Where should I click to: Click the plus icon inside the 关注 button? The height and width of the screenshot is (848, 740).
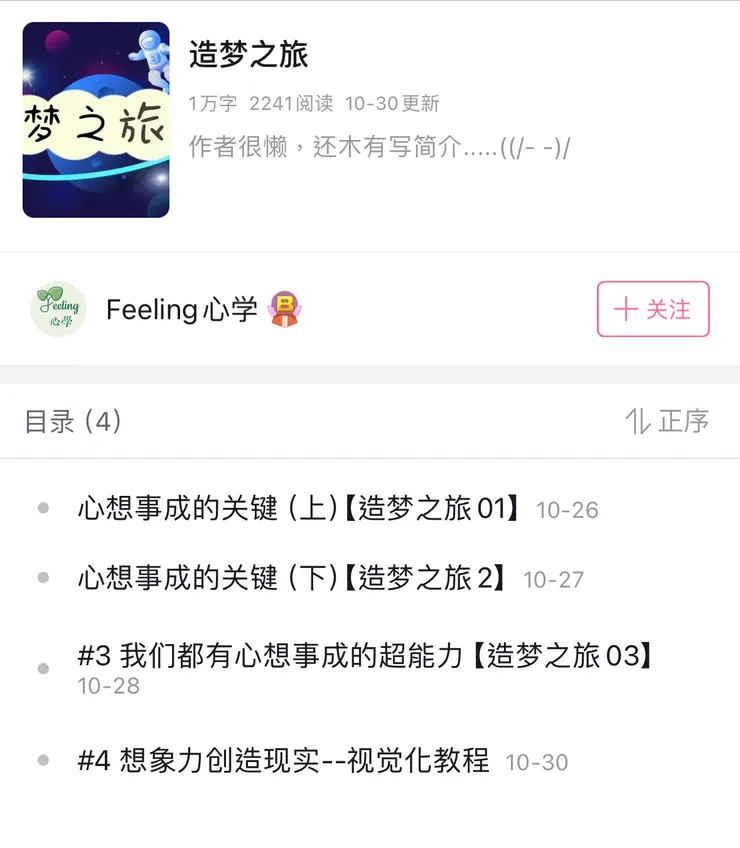625,310
